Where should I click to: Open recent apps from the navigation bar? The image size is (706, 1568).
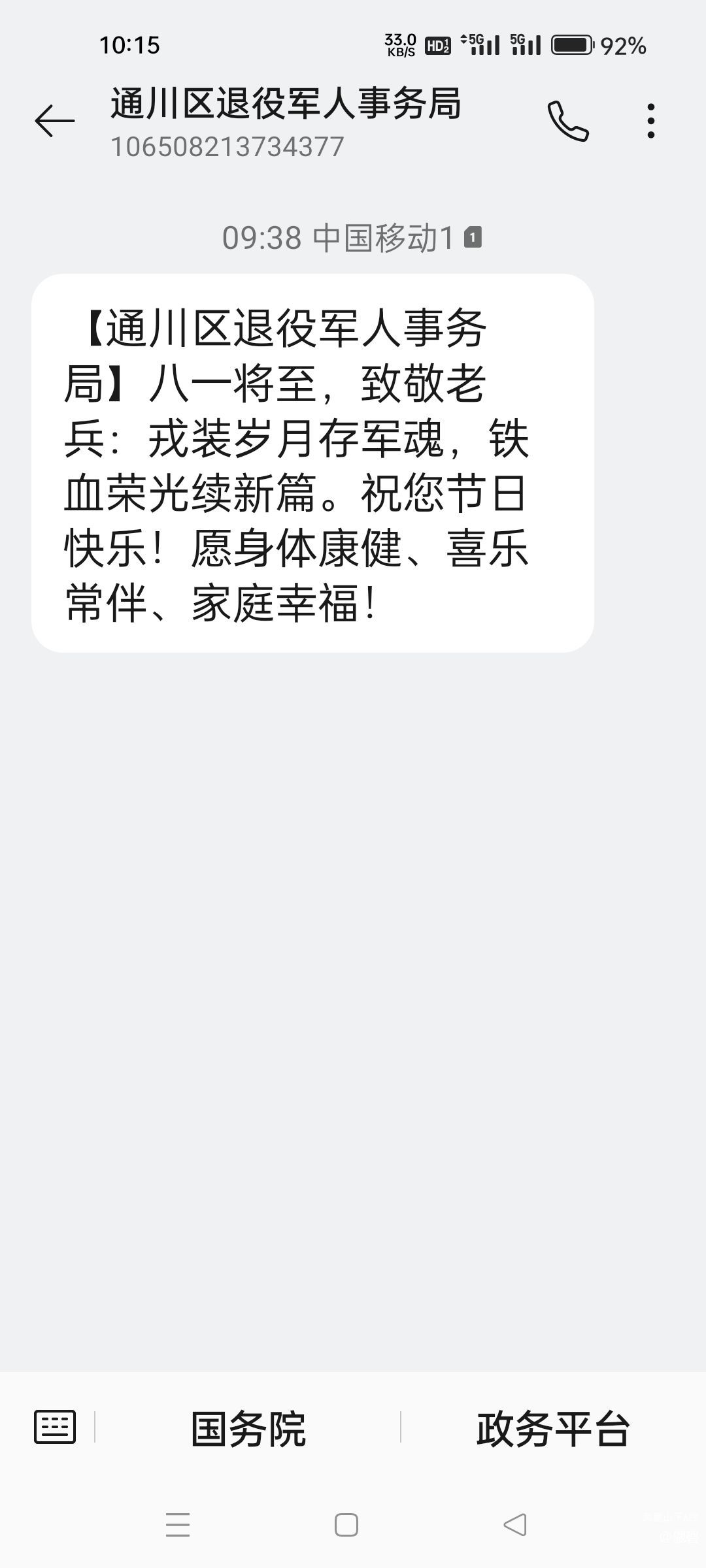[x=178, y=1526]
